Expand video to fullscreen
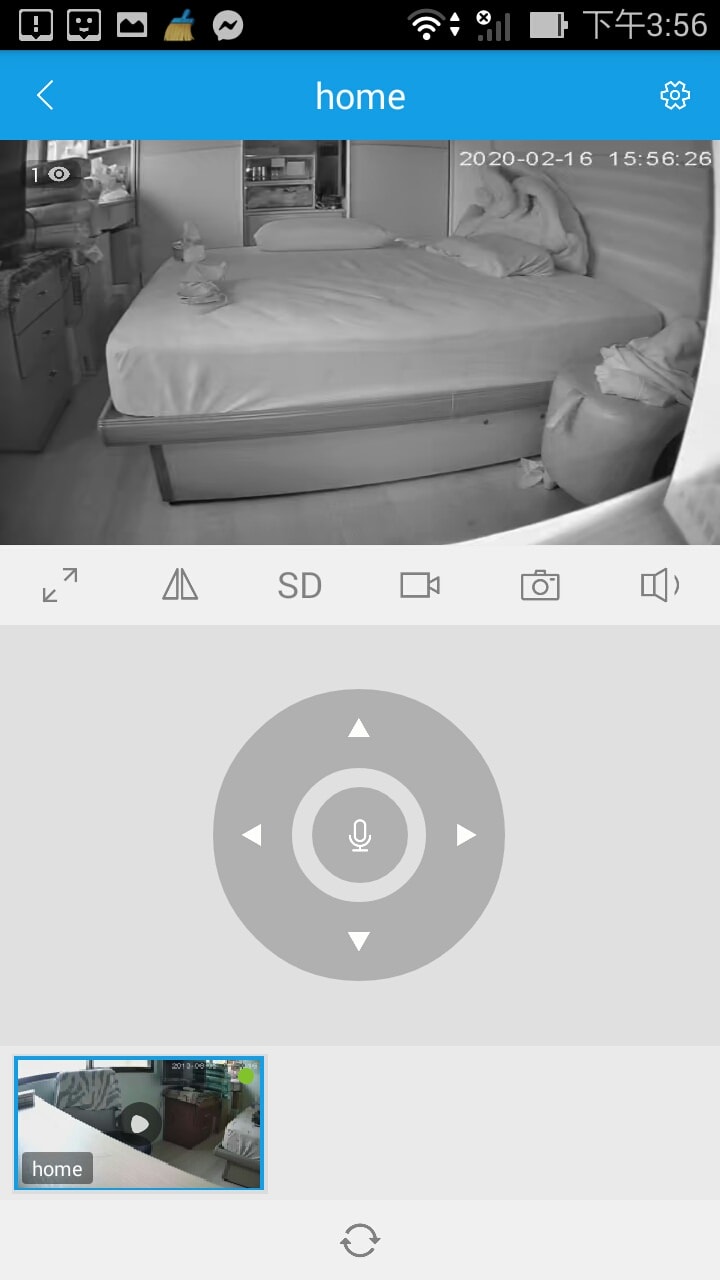The width and height of the screenshot is (720, 1280). coord(60,585)
